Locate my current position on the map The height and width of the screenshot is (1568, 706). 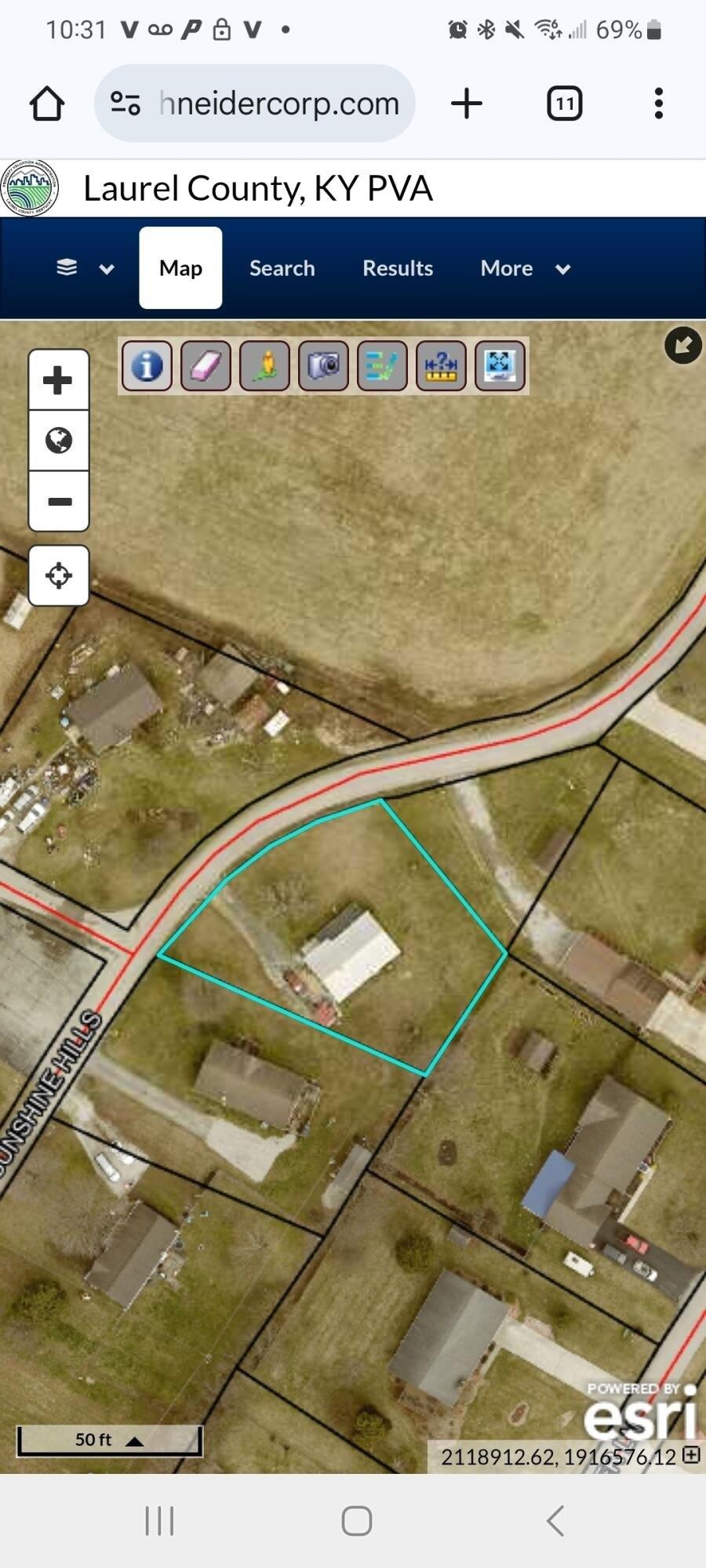(58, 576)
